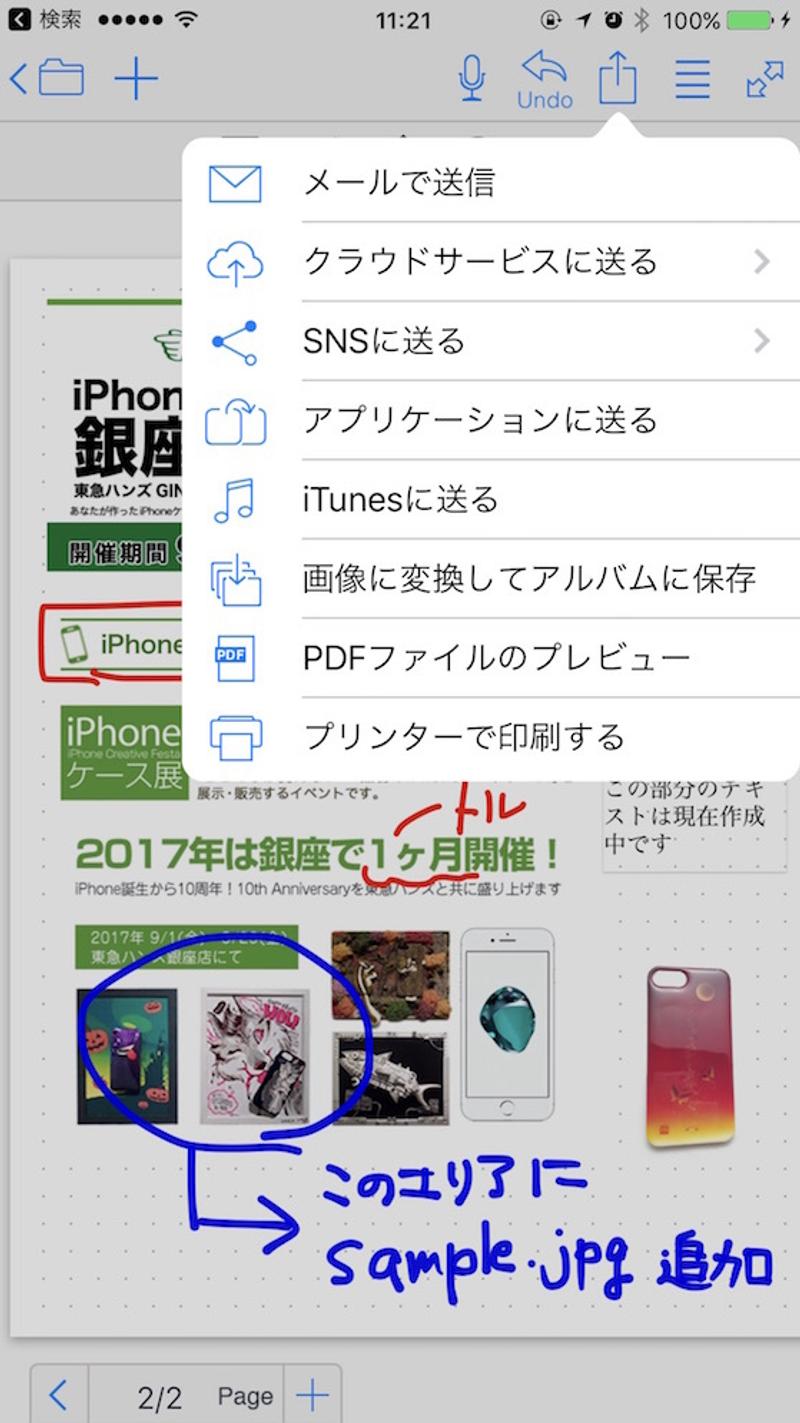Image resolution: width=800 pixels, height=1423 pixels.
Task: Add a new page after 2/2
Action: [x=312, y=1395]
